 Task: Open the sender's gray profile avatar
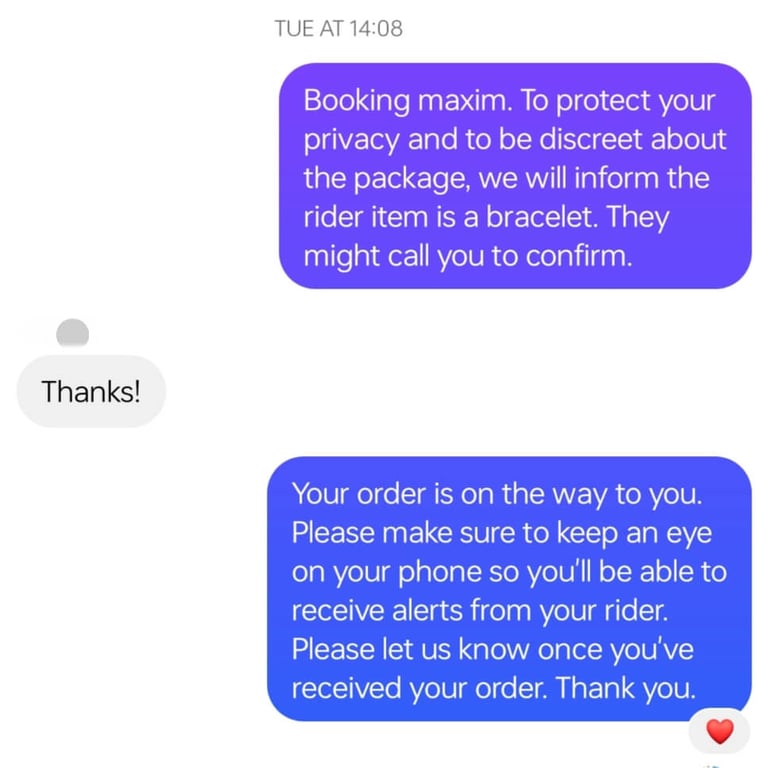tap(72, 333)
